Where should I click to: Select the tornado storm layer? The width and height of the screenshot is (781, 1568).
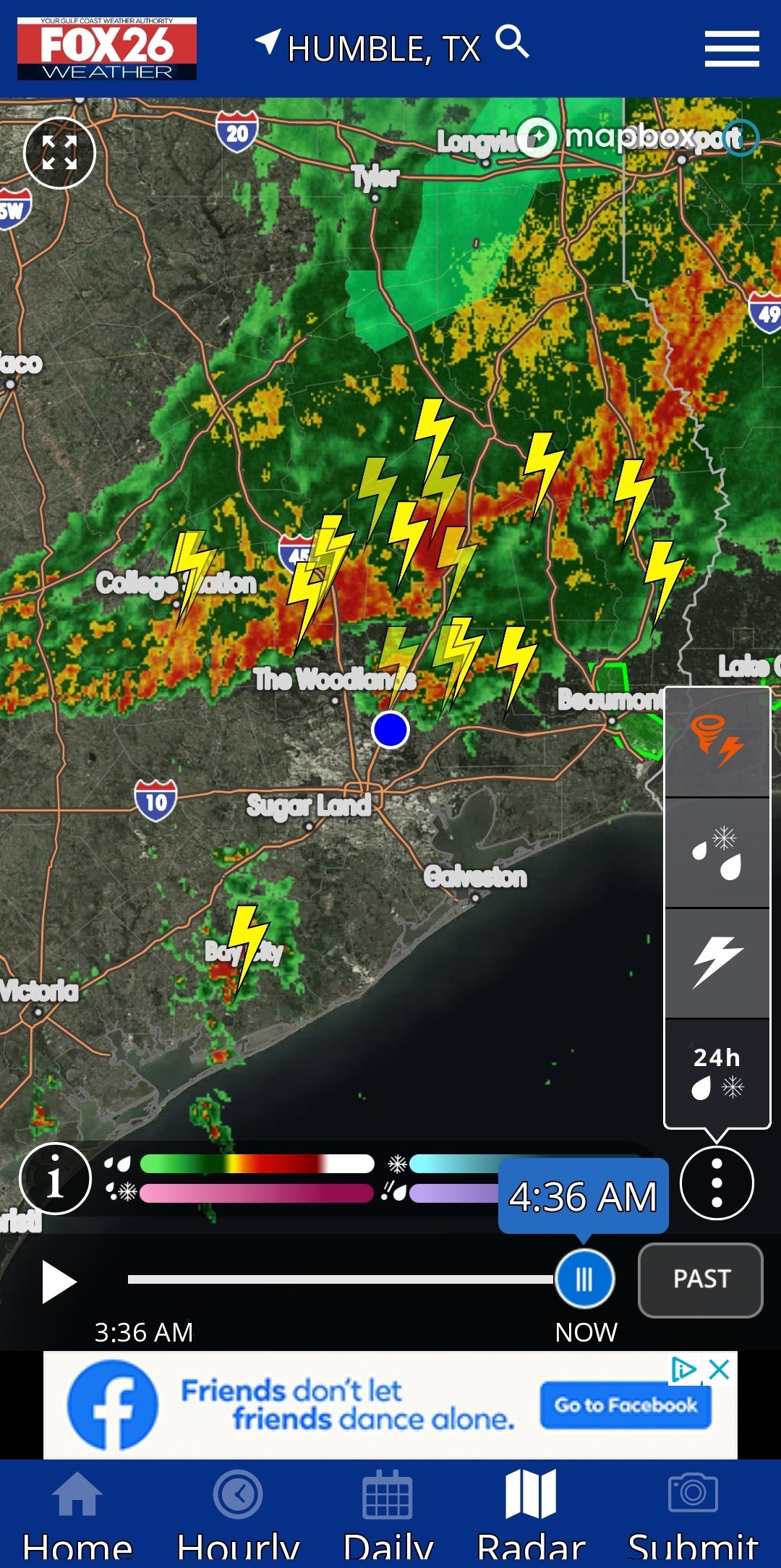point(717,742)
